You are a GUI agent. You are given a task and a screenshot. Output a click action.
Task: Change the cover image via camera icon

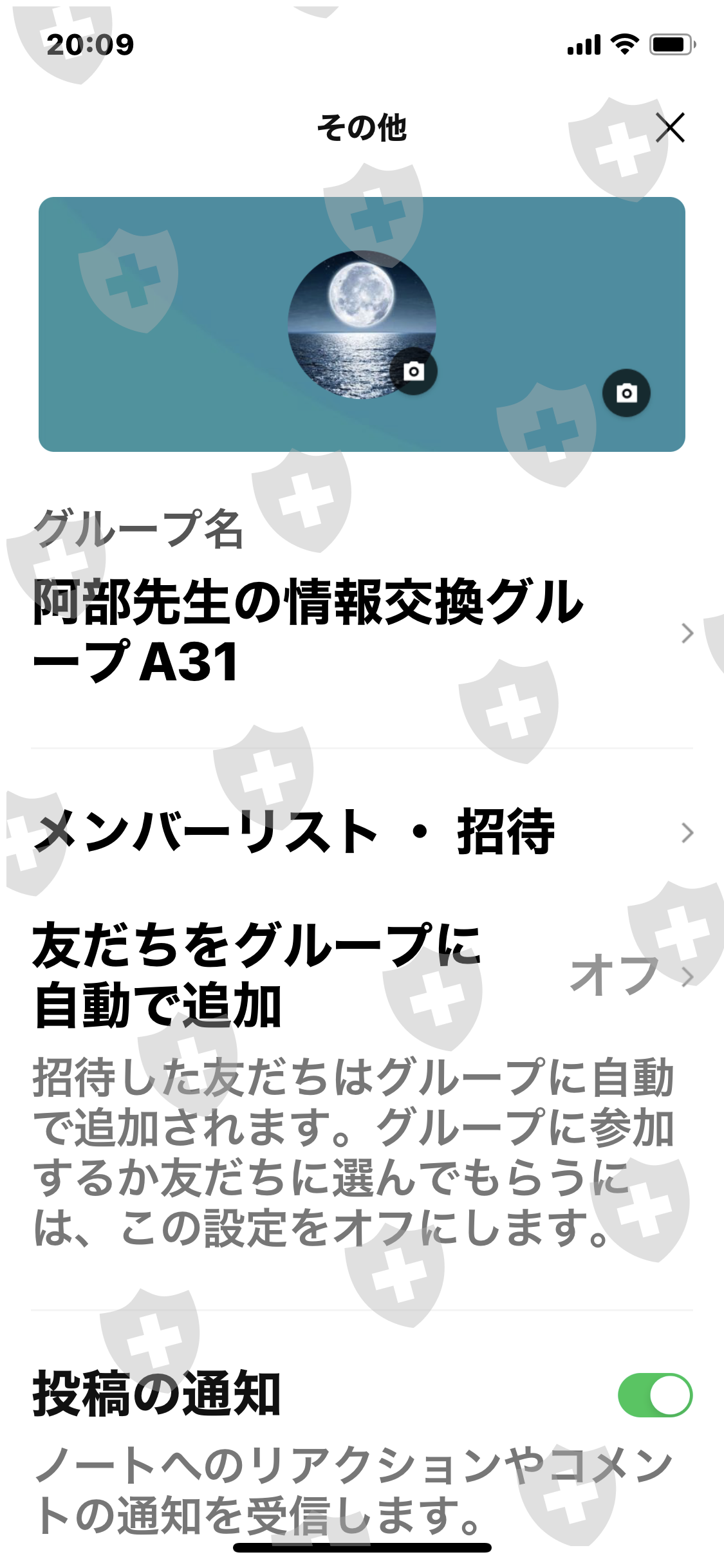coord(626,393)
